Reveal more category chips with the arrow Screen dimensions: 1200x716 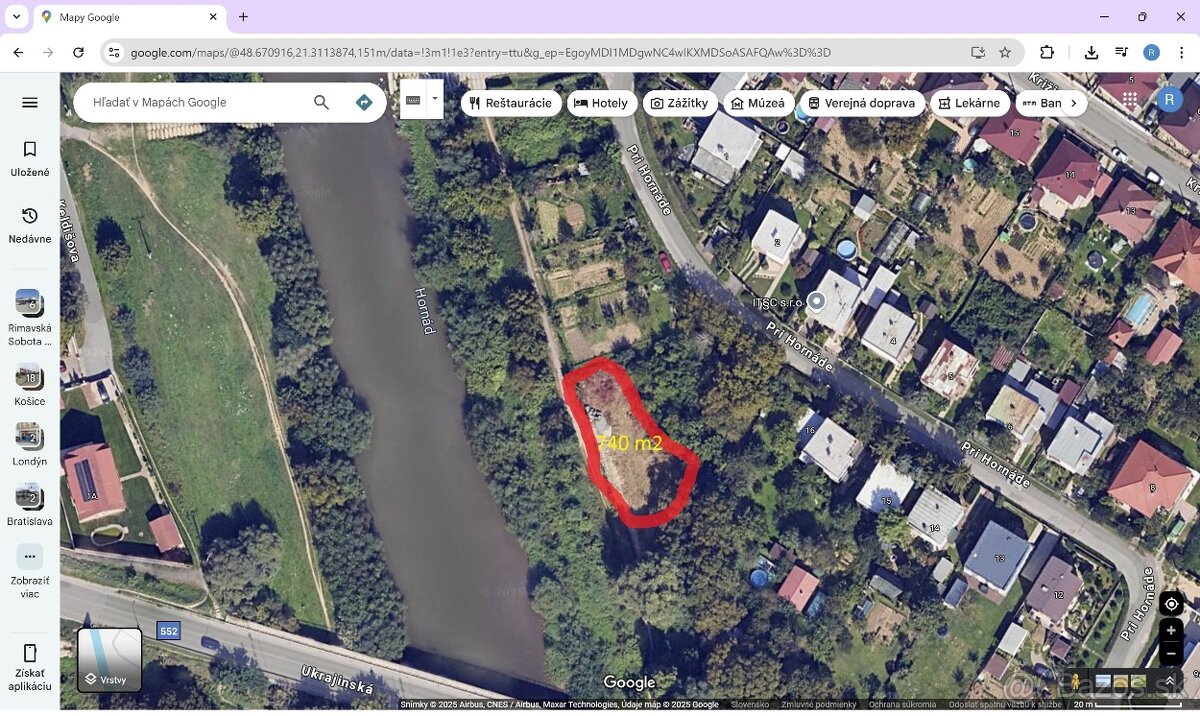pos(1073,103)
